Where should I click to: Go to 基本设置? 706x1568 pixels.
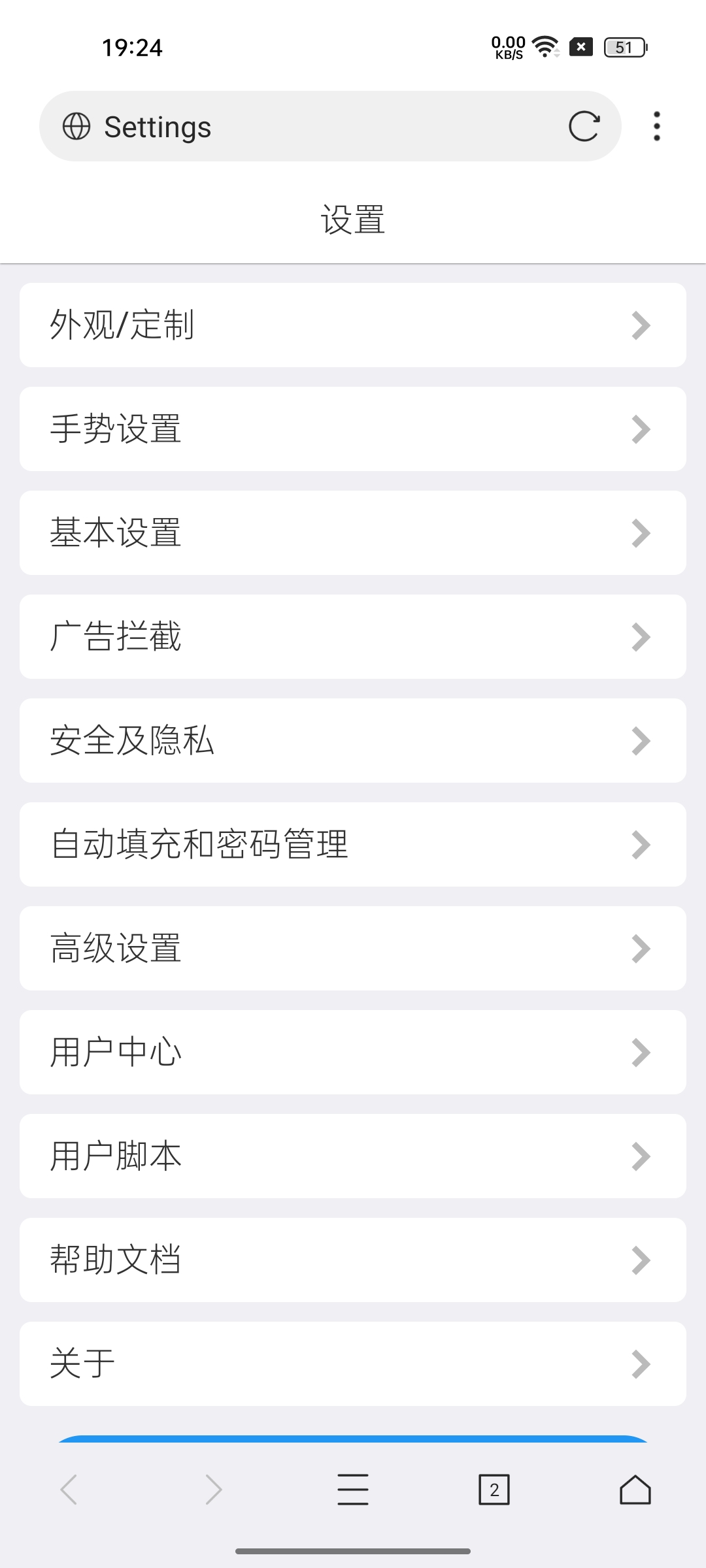(x=353, y=532)
